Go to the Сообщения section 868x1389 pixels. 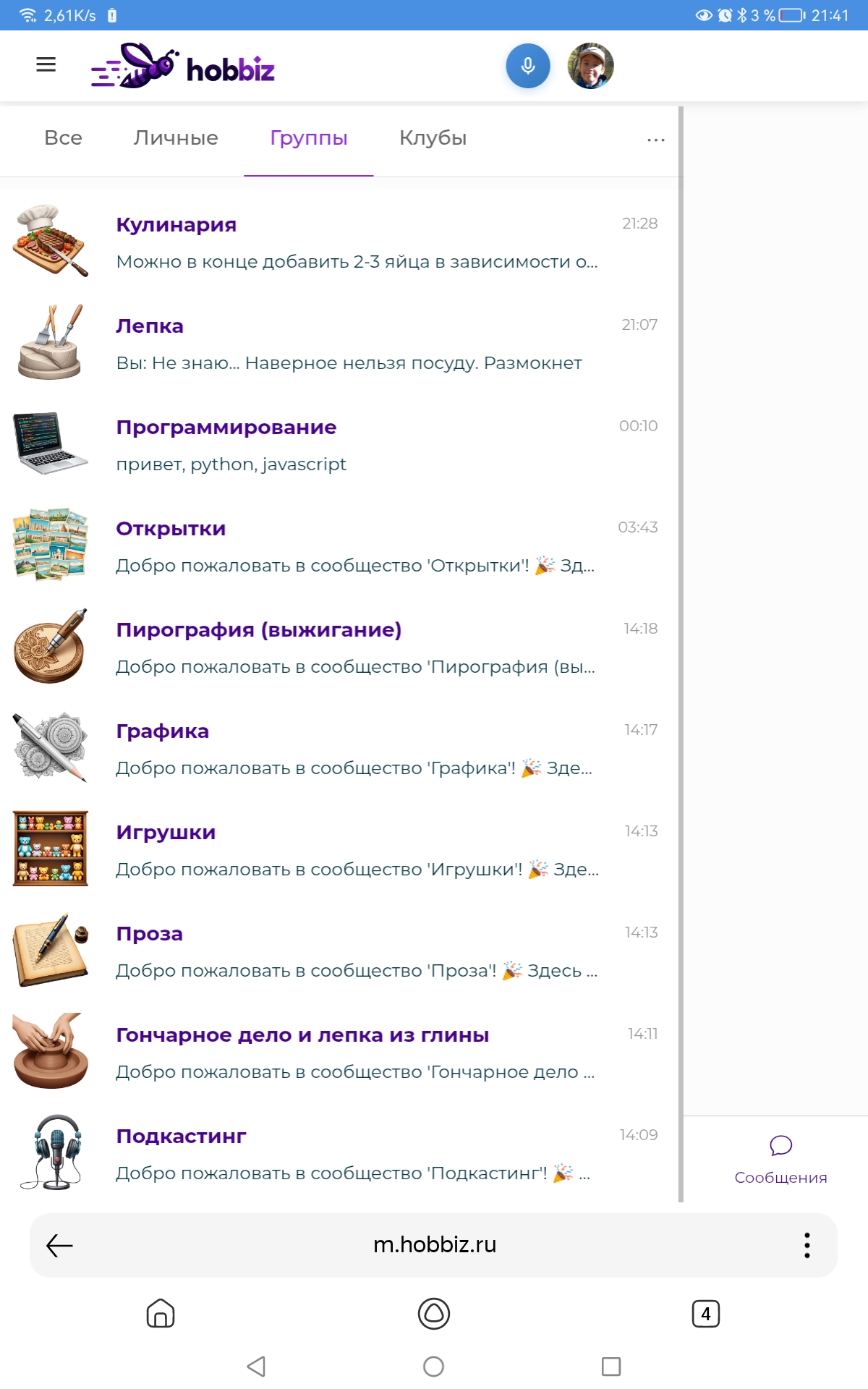tap(780, 1159)
